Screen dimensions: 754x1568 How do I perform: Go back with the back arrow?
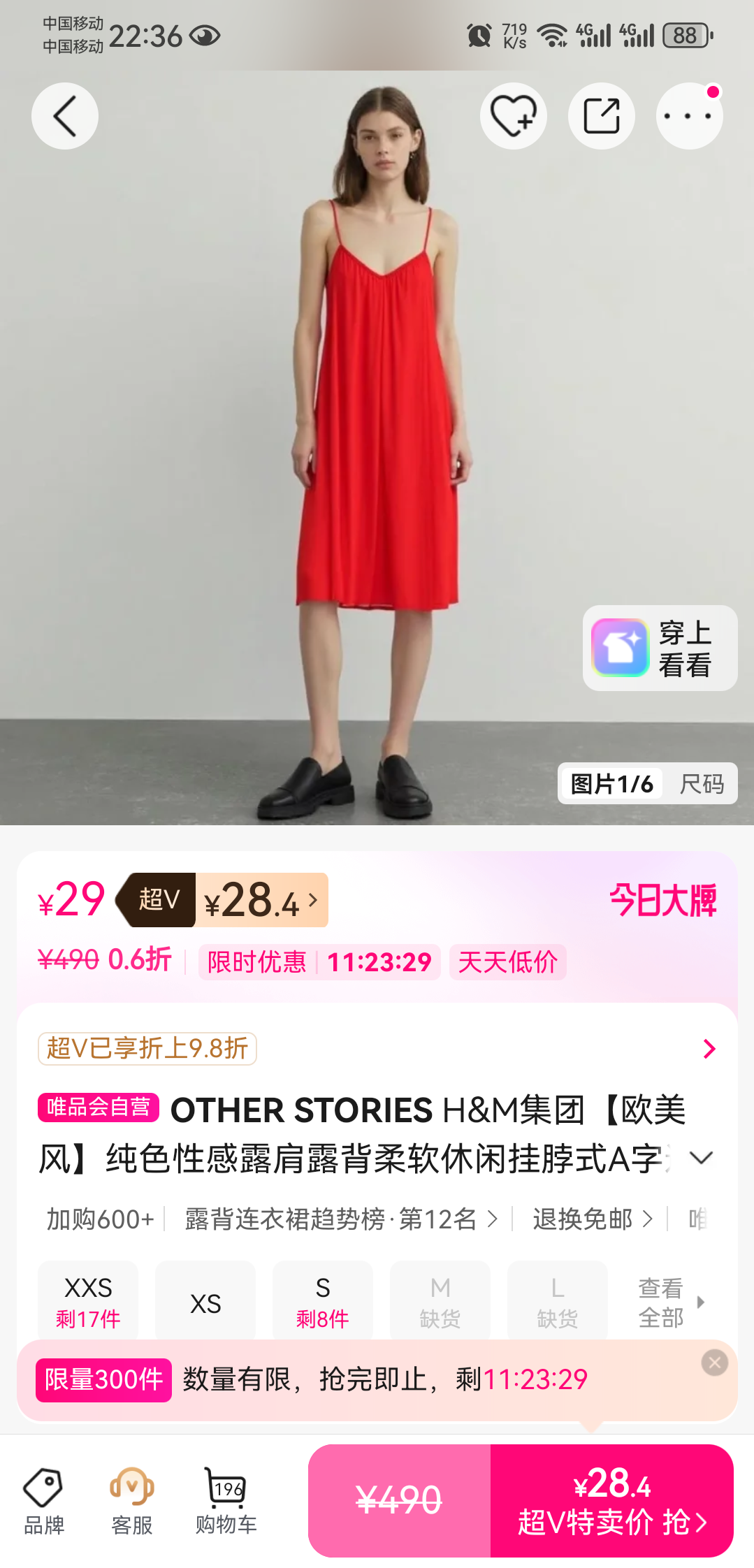click(x=64, y=115)
